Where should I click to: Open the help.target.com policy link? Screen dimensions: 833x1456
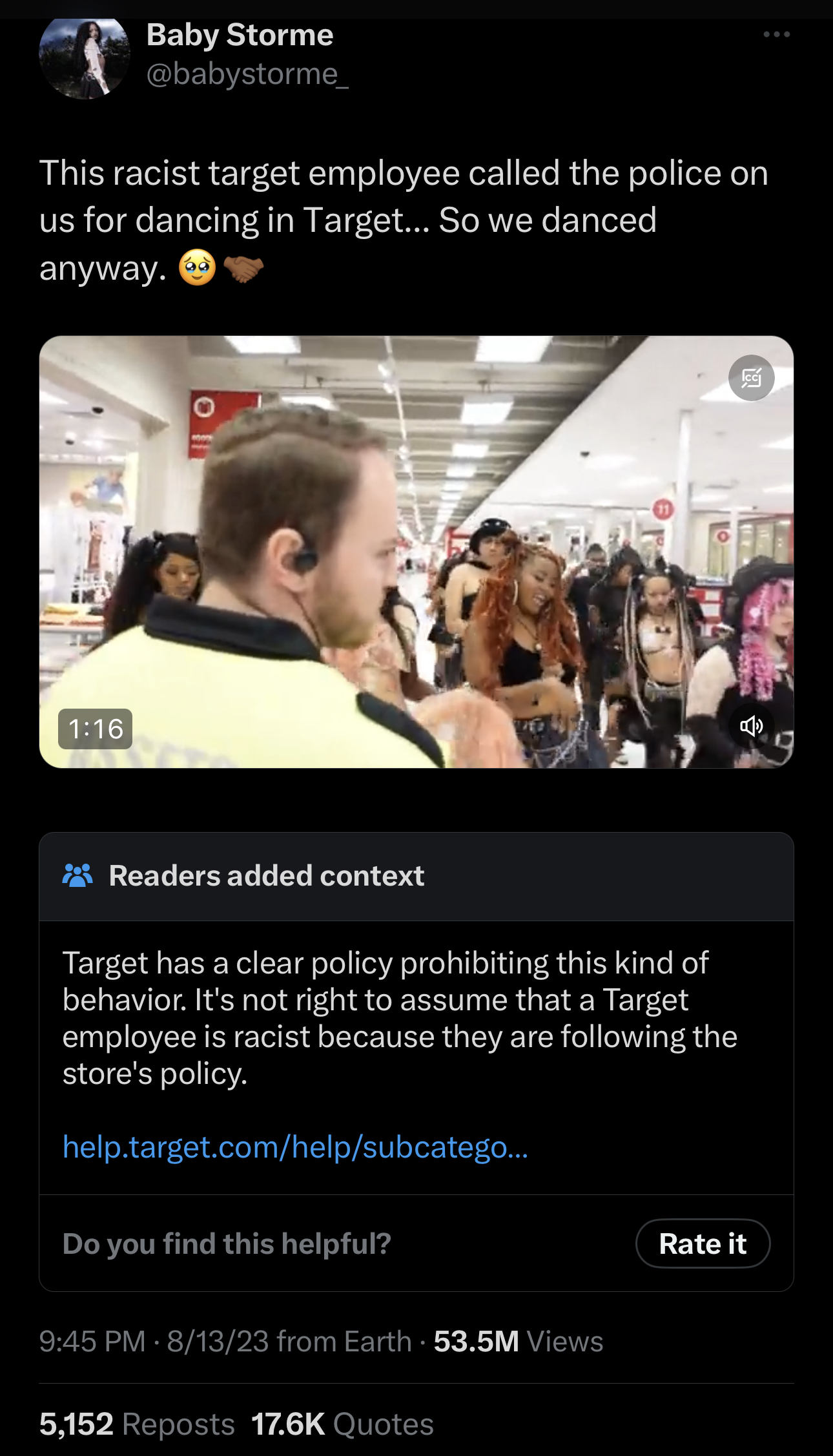pos(295,1148)
